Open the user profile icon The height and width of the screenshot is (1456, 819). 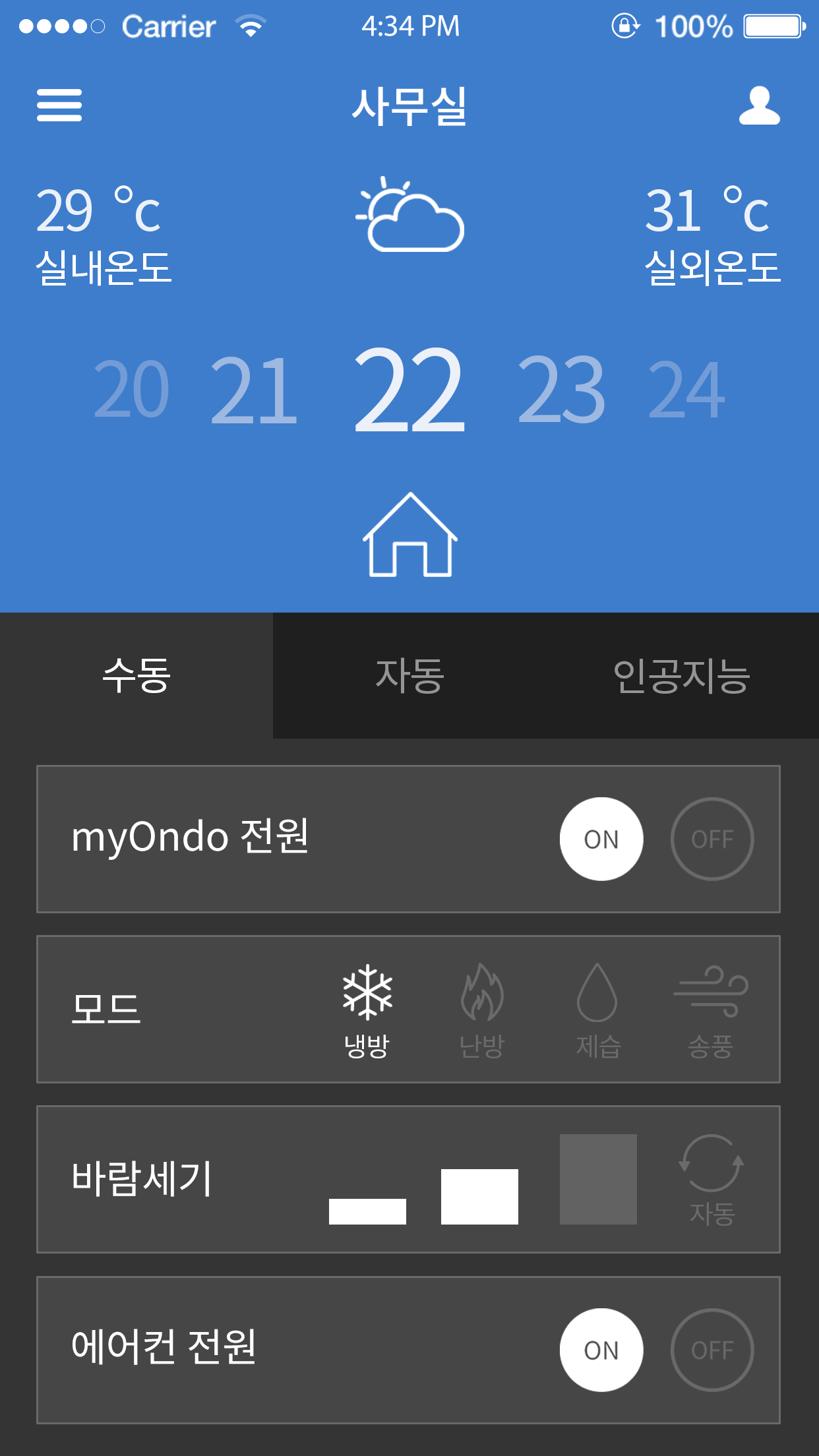click(759, 106)
